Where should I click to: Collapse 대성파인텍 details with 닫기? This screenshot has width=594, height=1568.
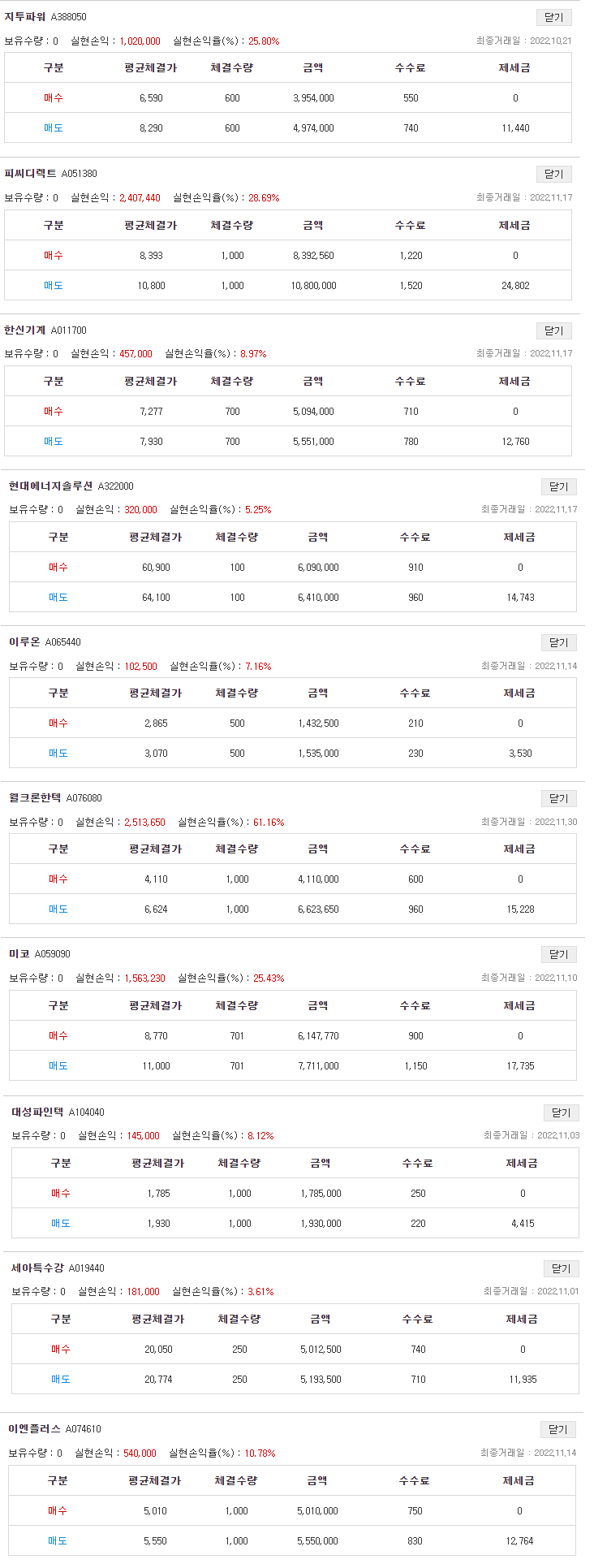[x=561, y=1112]
